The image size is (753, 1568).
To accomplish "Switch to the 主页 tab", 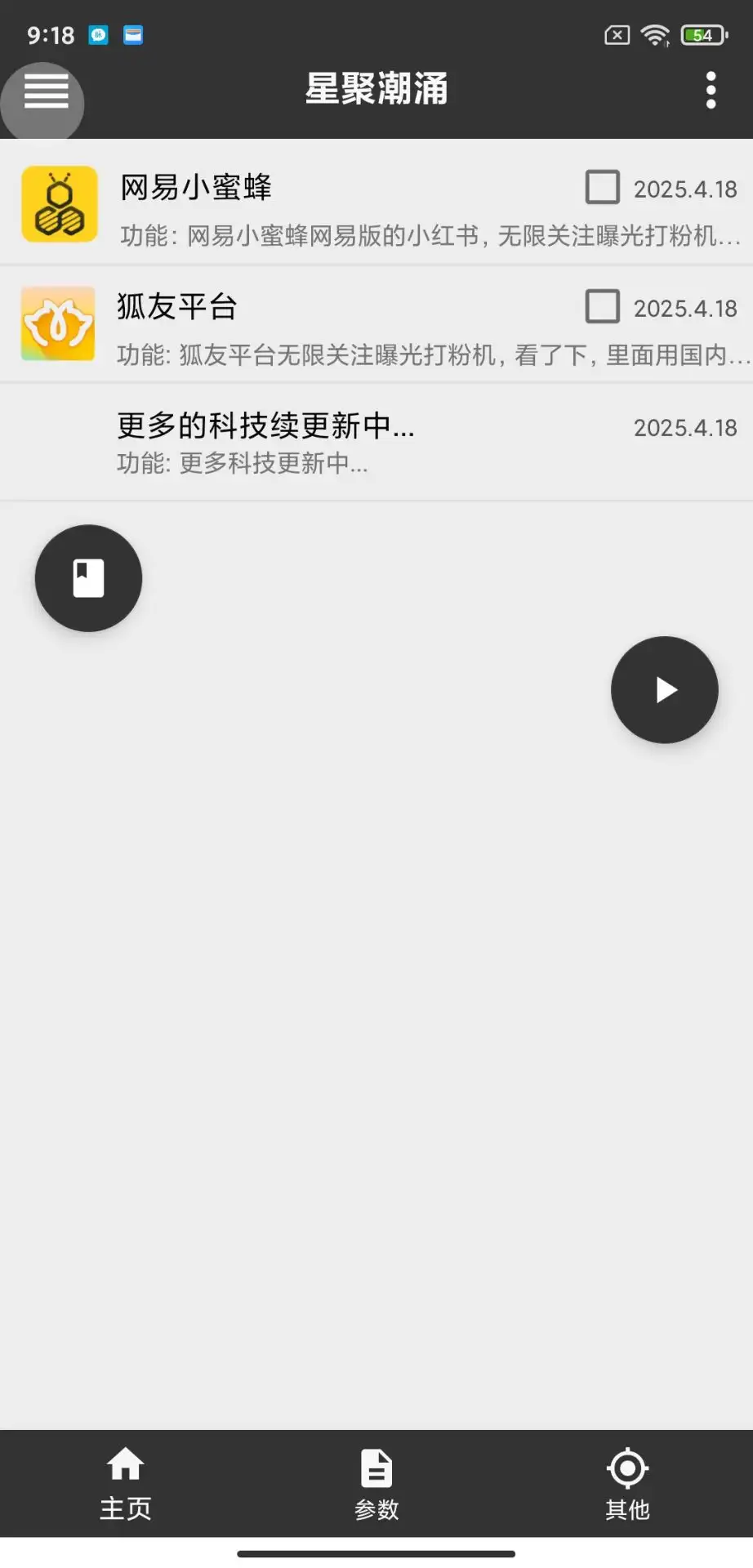I will 126,1484.
